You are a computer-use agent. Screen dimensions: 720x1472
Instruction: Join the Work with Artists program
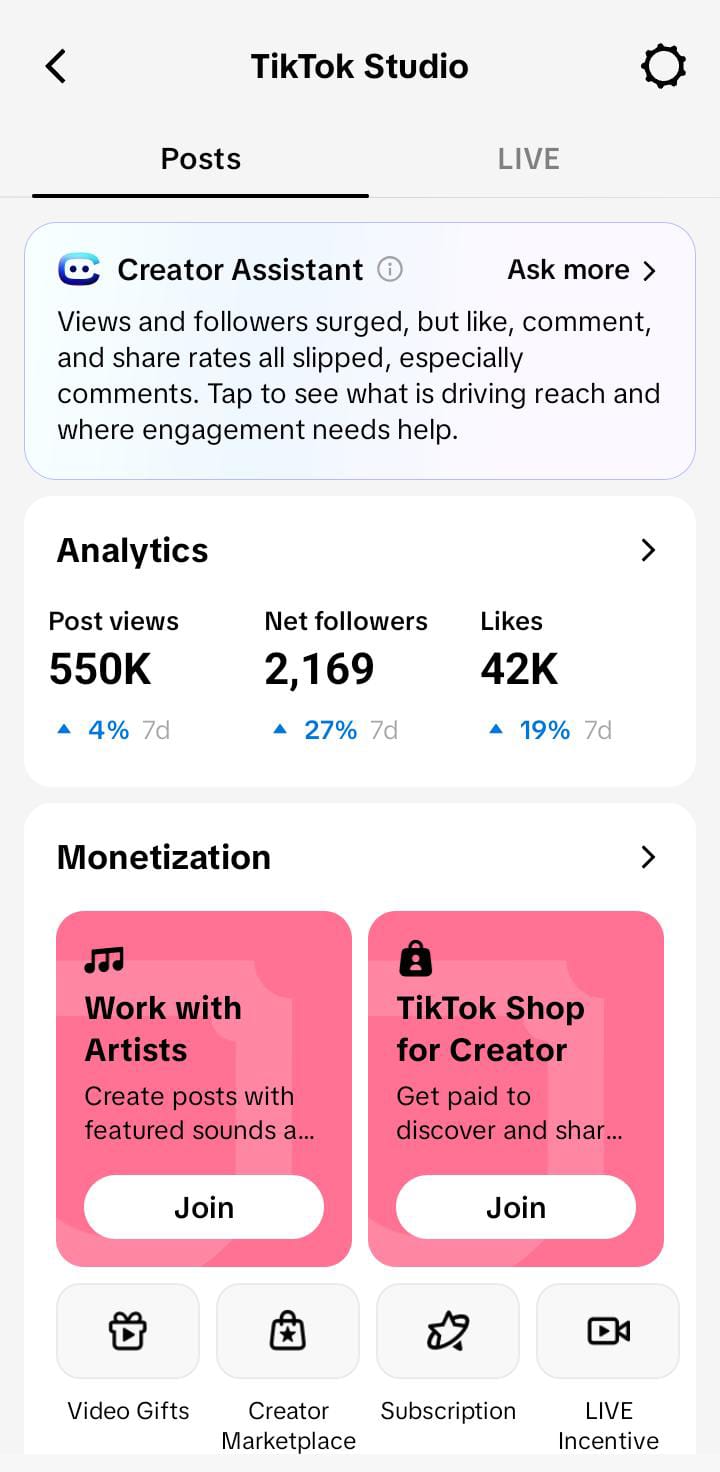point(204,1207)
